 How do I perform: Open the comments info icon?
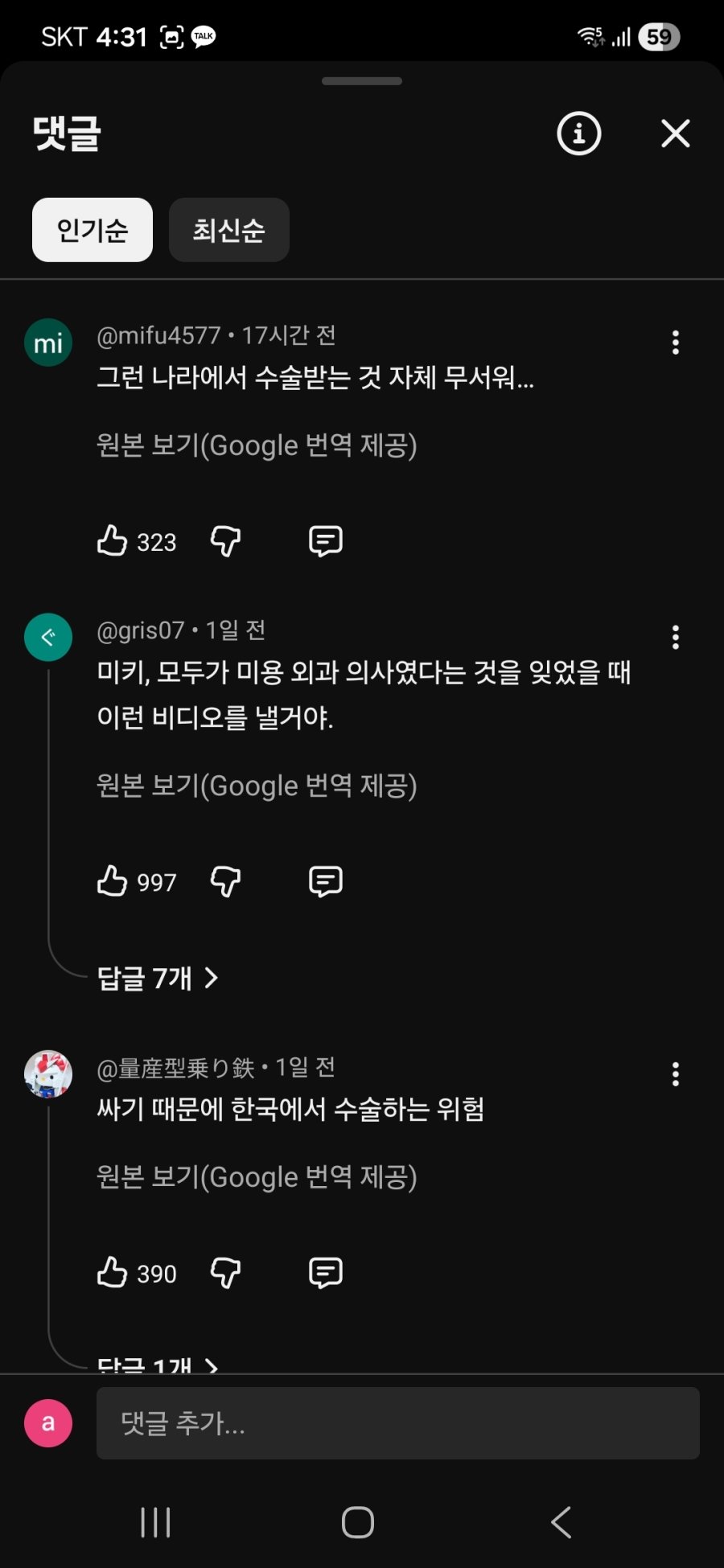tap(578, 133)
